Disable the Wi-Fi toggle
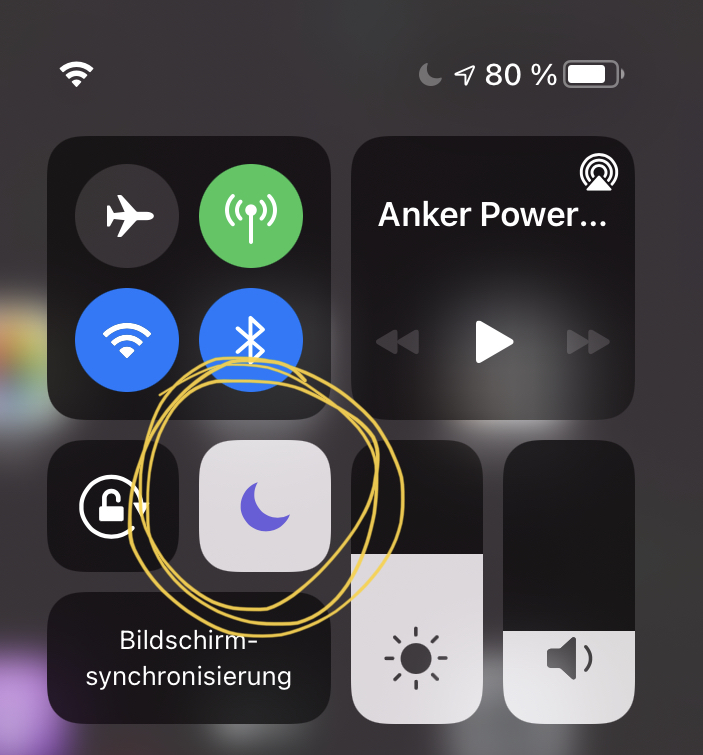Screen dimensions: 703x755 coord(127,340)
